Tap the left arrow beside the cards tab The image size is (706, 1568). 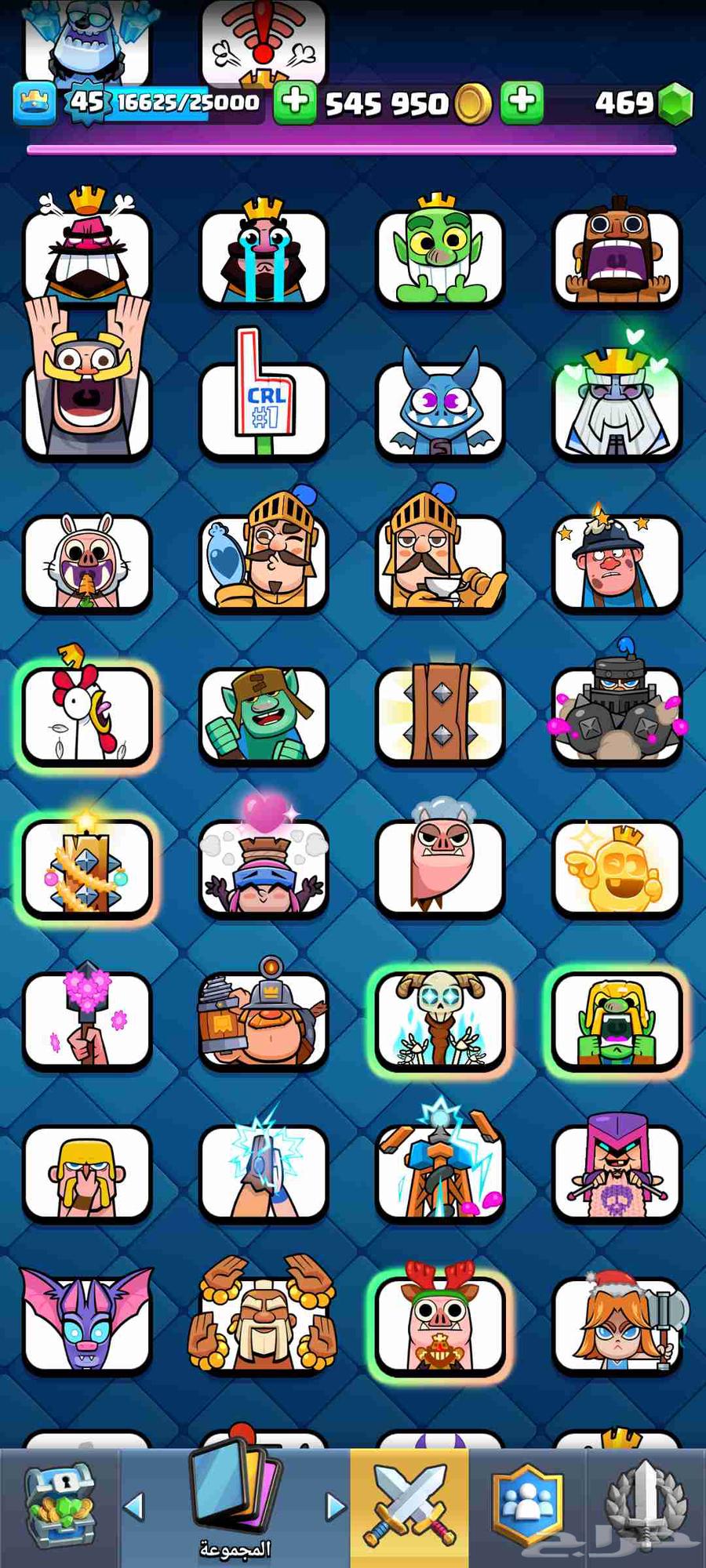pos(135,1506)
